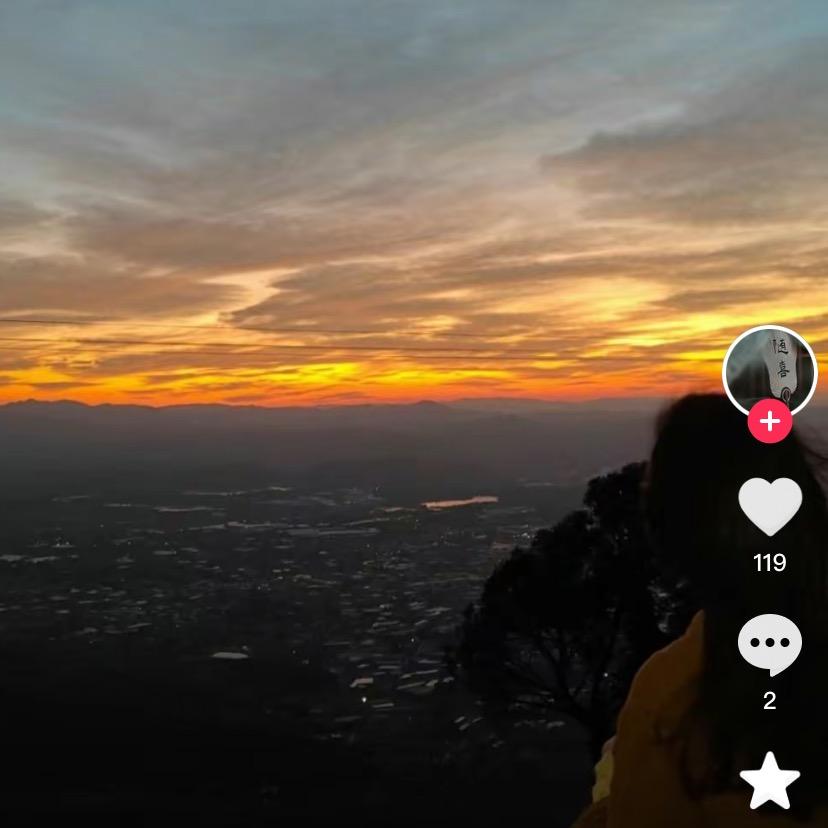The height and width of the screenshot is (828, 828).
Task: Add video to favorites with star
Action: (x=769, y=782)
